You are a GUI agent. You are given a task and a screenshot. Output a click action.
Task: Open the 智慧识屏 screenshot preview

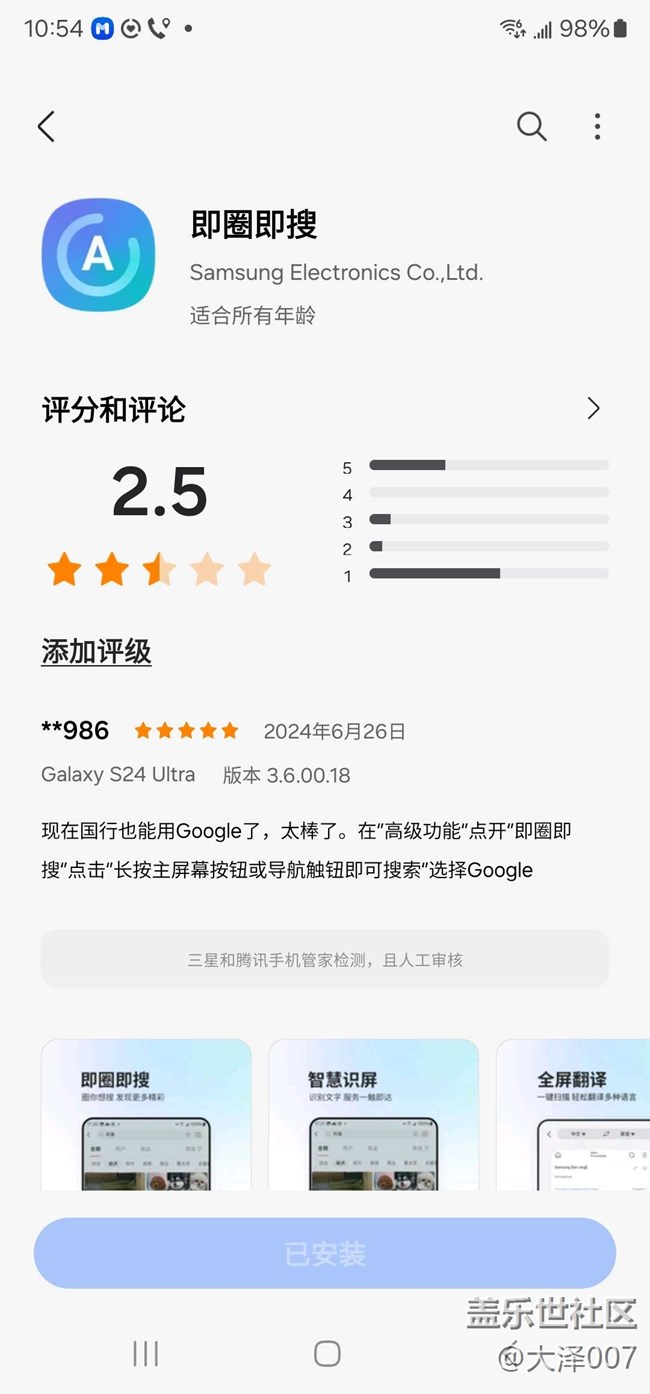coord(374,1115)
